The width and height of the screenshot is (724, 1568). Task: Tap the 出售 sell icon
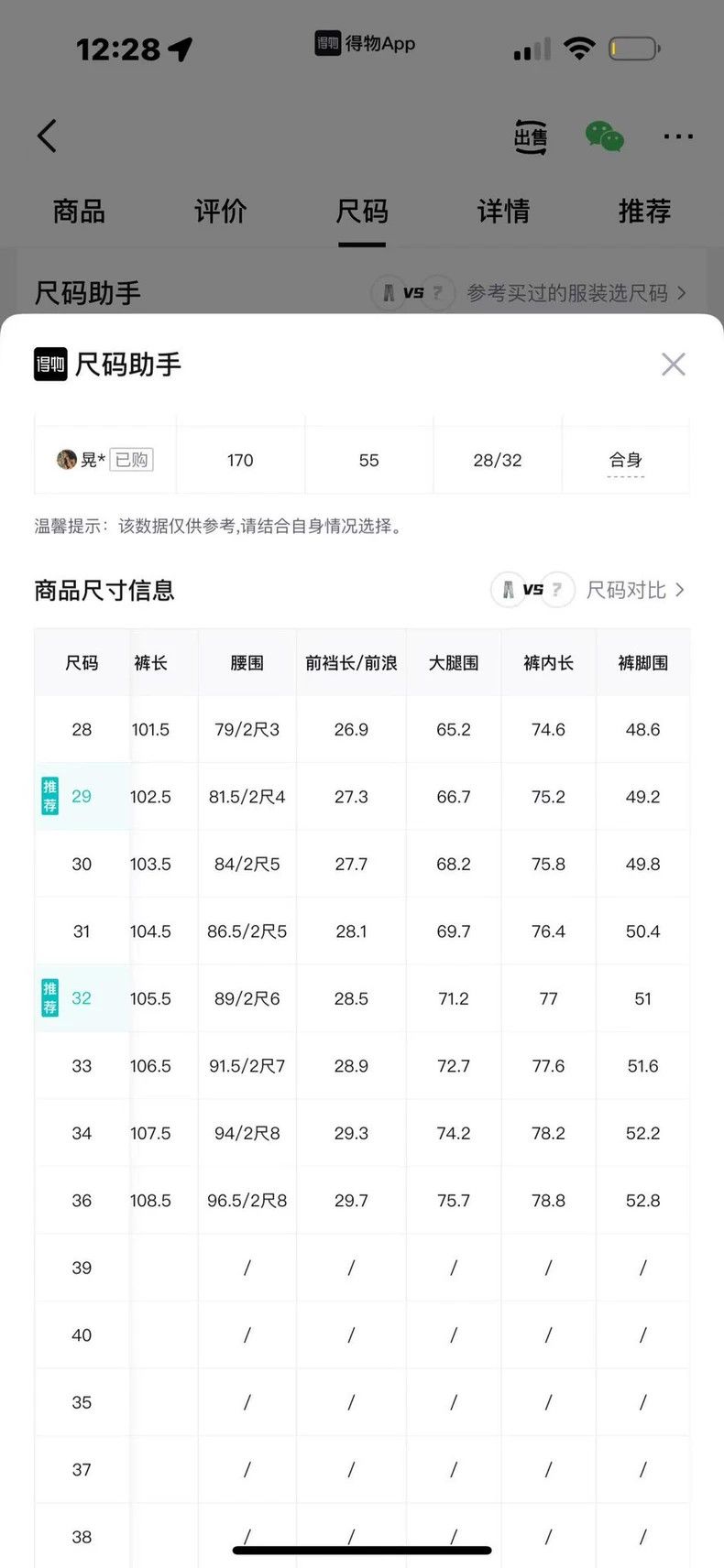coord(531,136)
